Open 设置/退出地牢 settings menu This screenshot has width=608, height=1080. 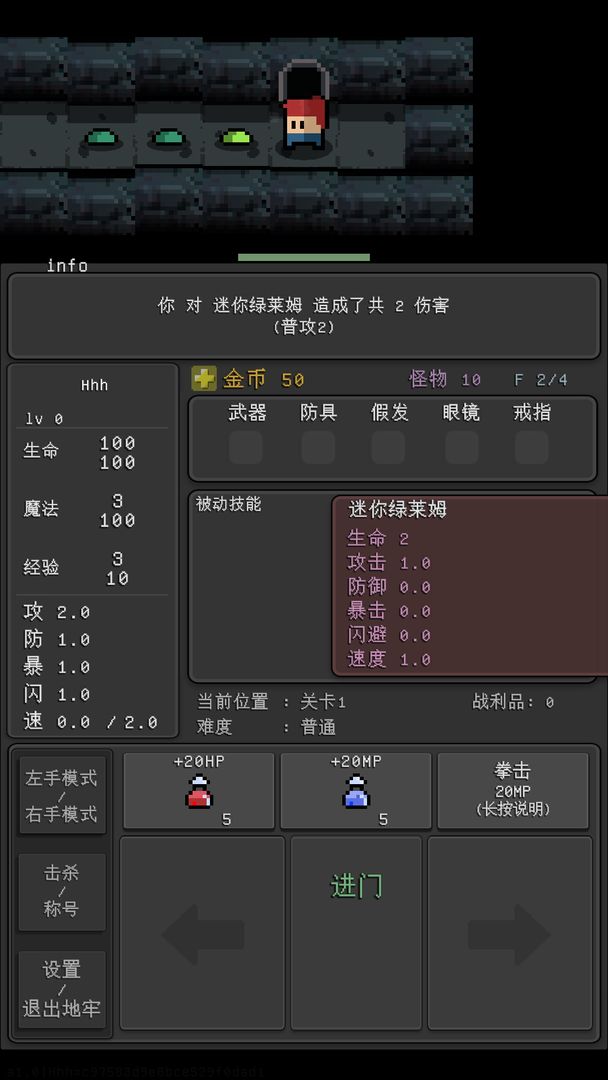click(62, 988)
